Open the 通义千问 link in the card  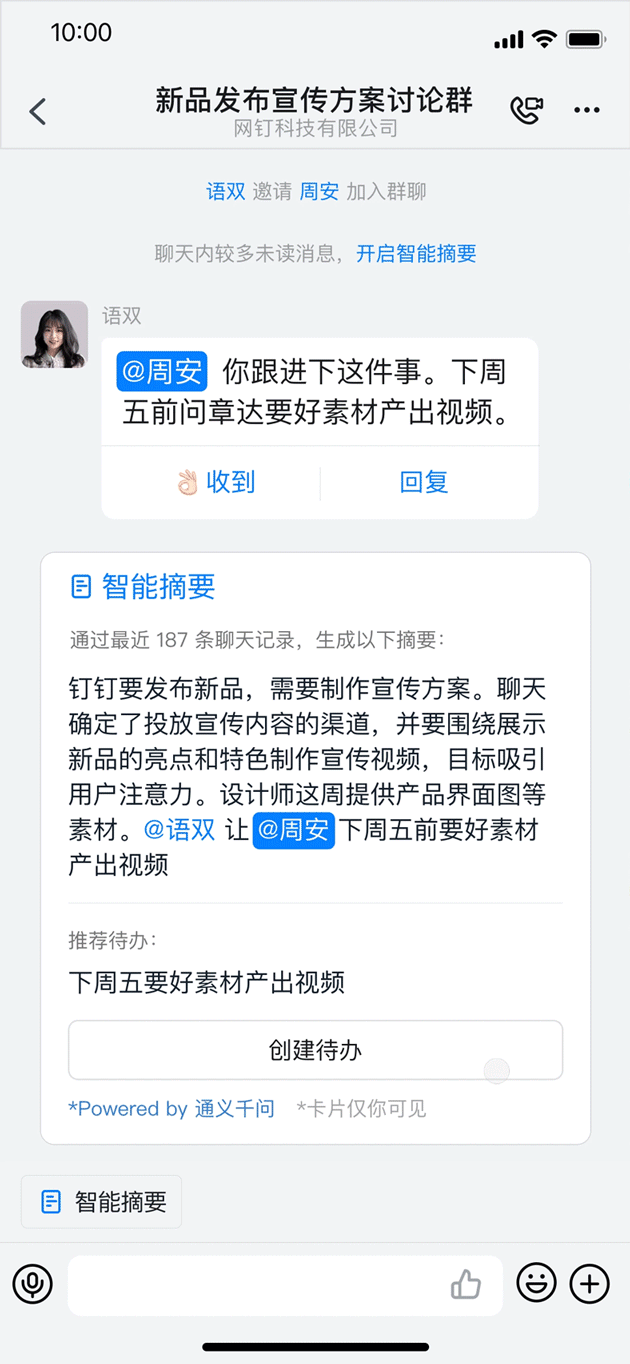coord(235,1108)
